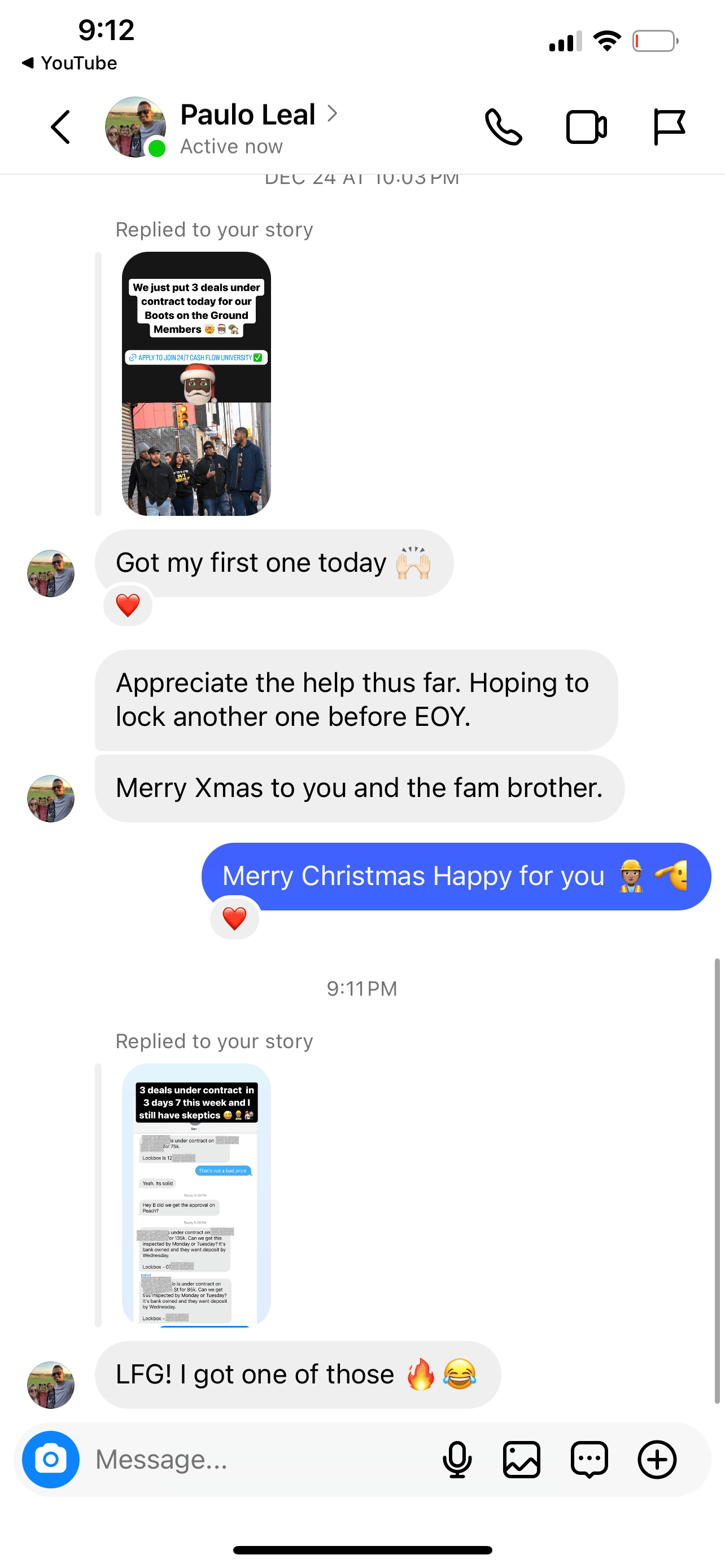Start a voice call with Paulo Leal
This screenshot has width=725, height=1568.
tap(503, 127)
